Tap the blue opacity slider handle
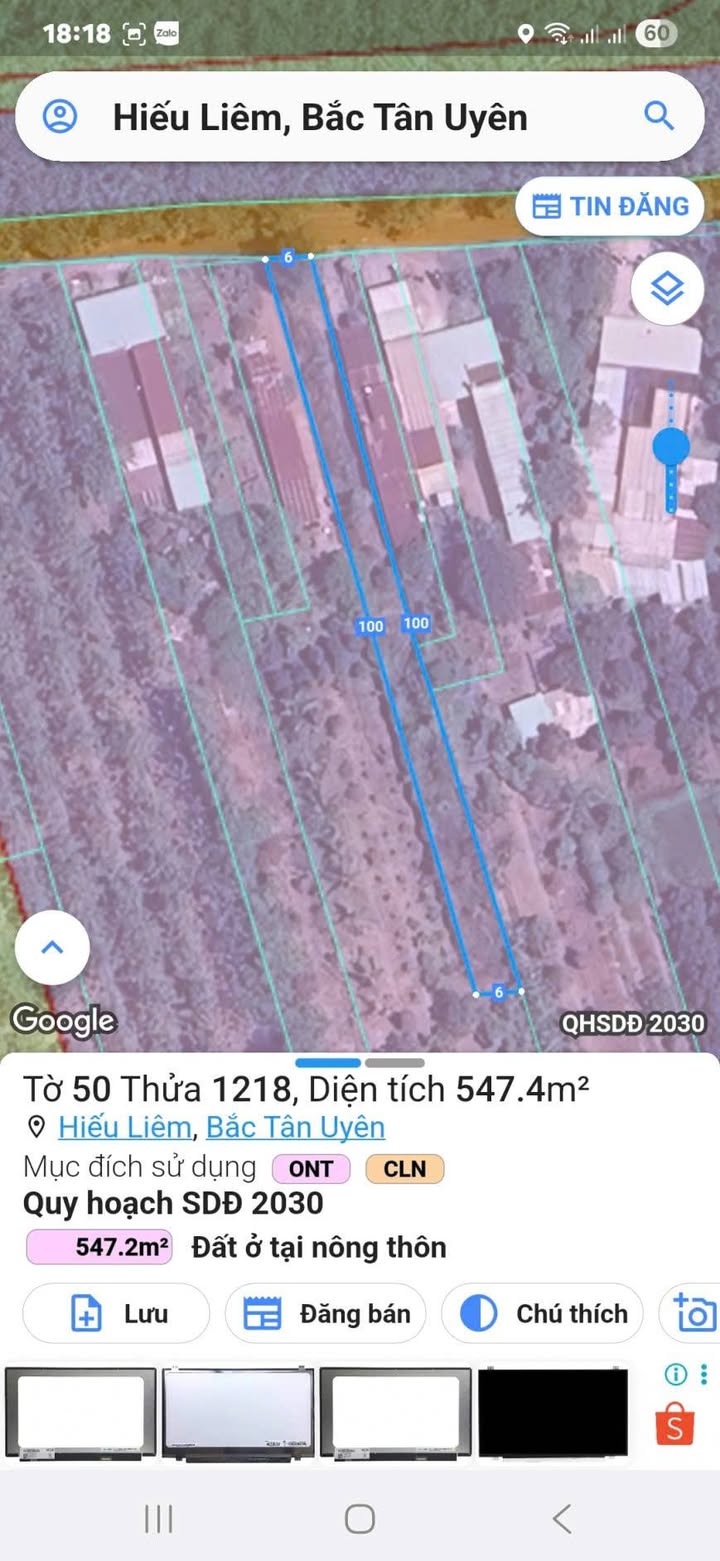Viewport: 720px width, 1561px height. (x=671, y=447)
